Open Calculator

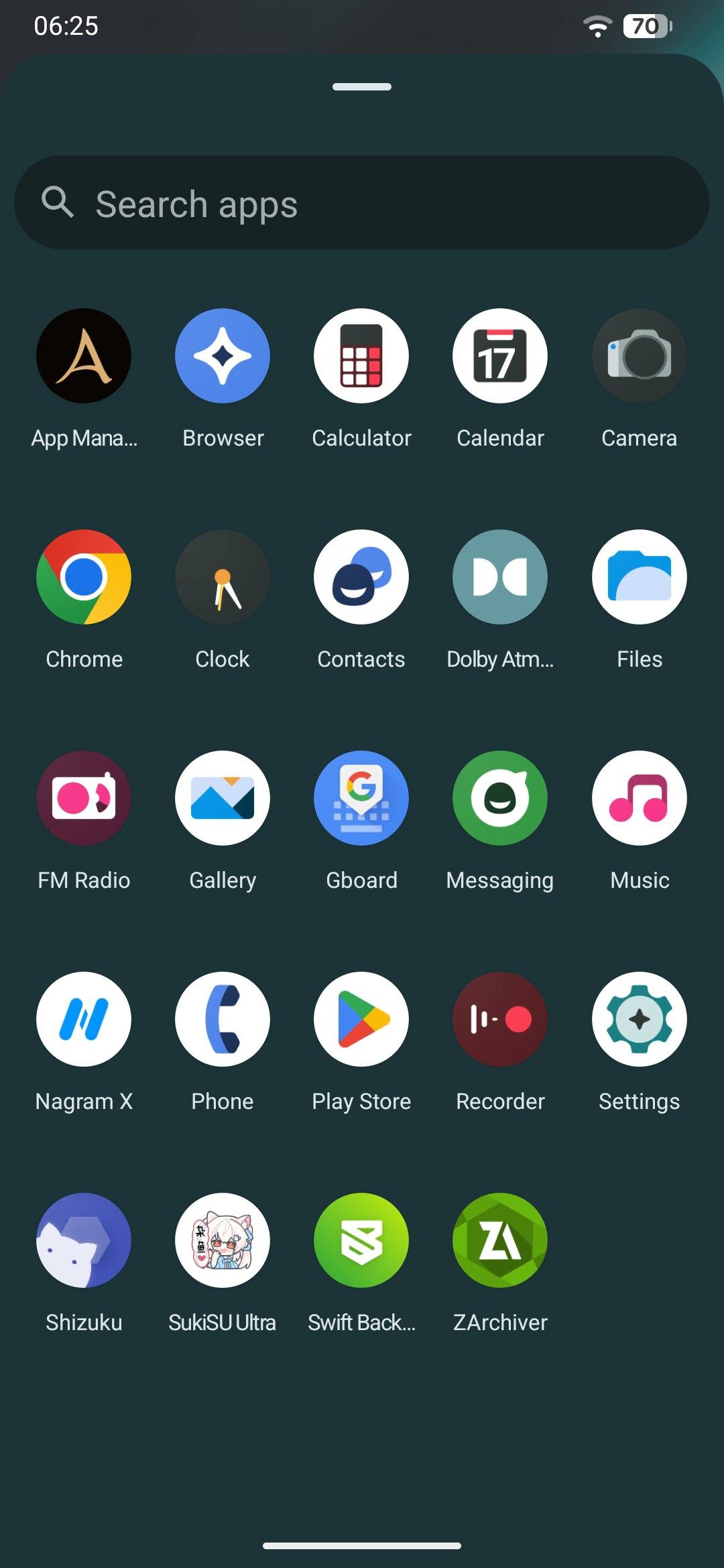coord(361,356)
